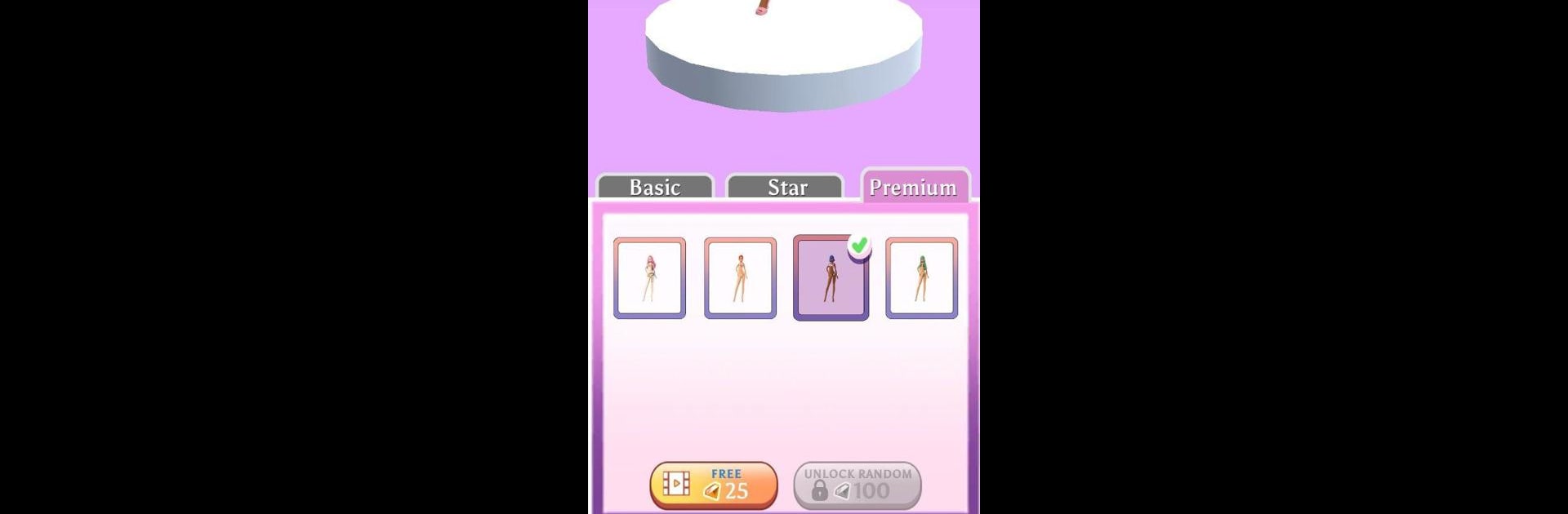Choose the pink-haired character skin
This screenshot has height=514, width=1568.
point(650,278)
